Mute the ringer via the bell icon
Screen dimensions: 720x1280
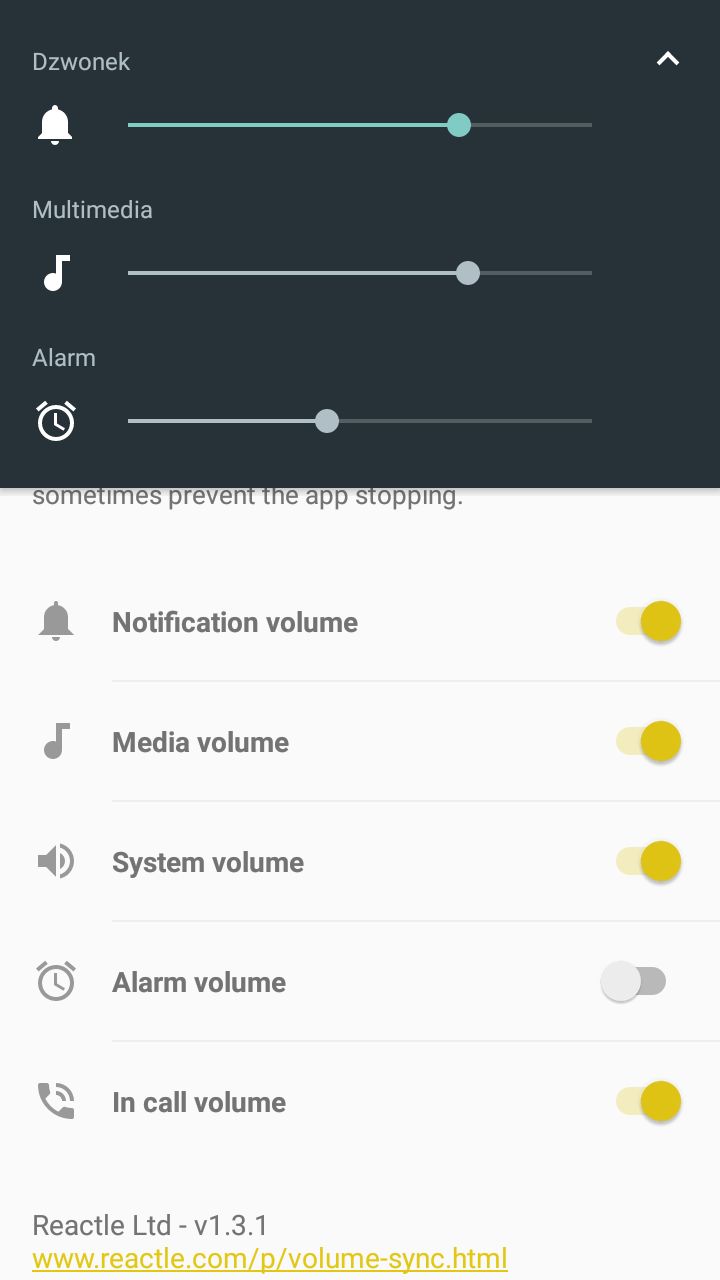click(x=55, y=126)
